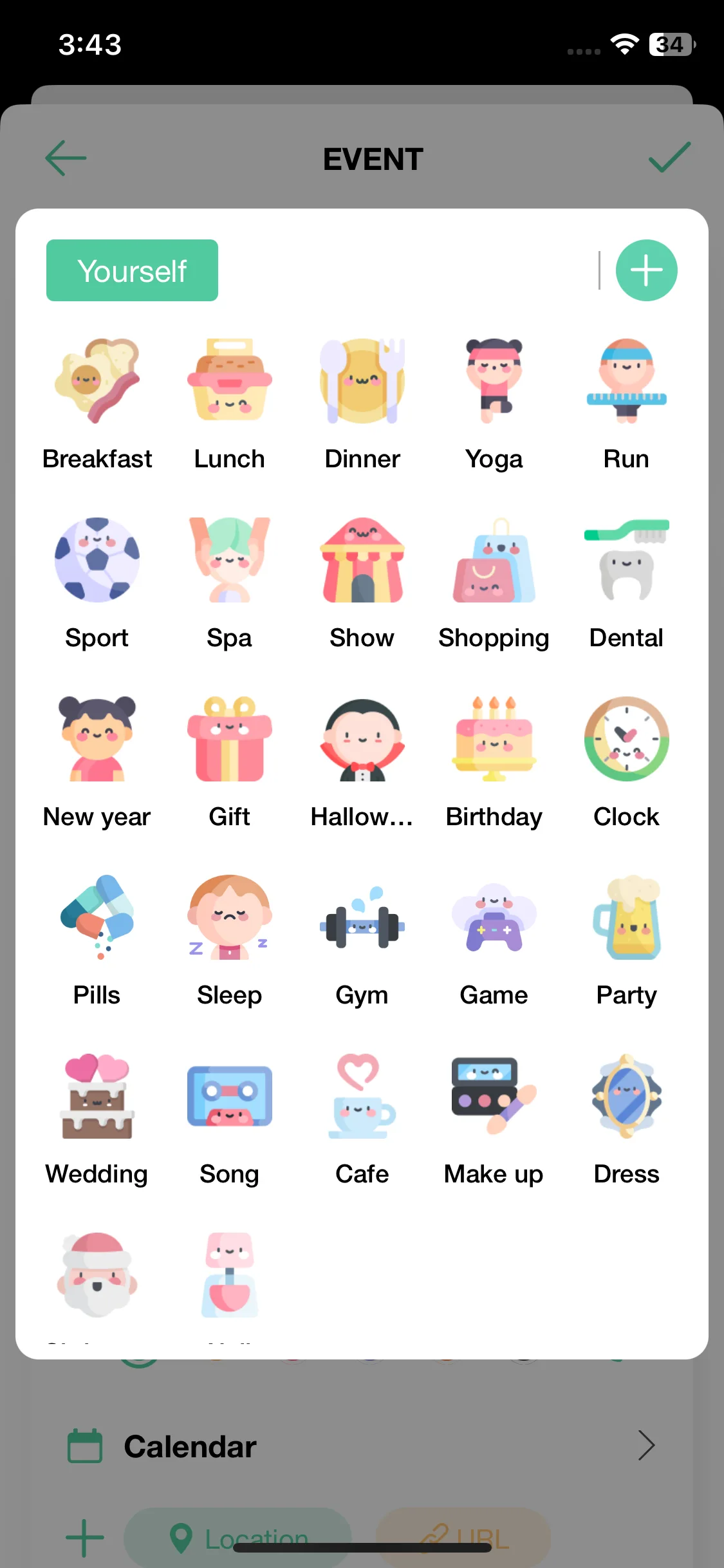The image size is (724, 1568).
Task: Choose the Breakfast event icon
Action: (97, 381)
